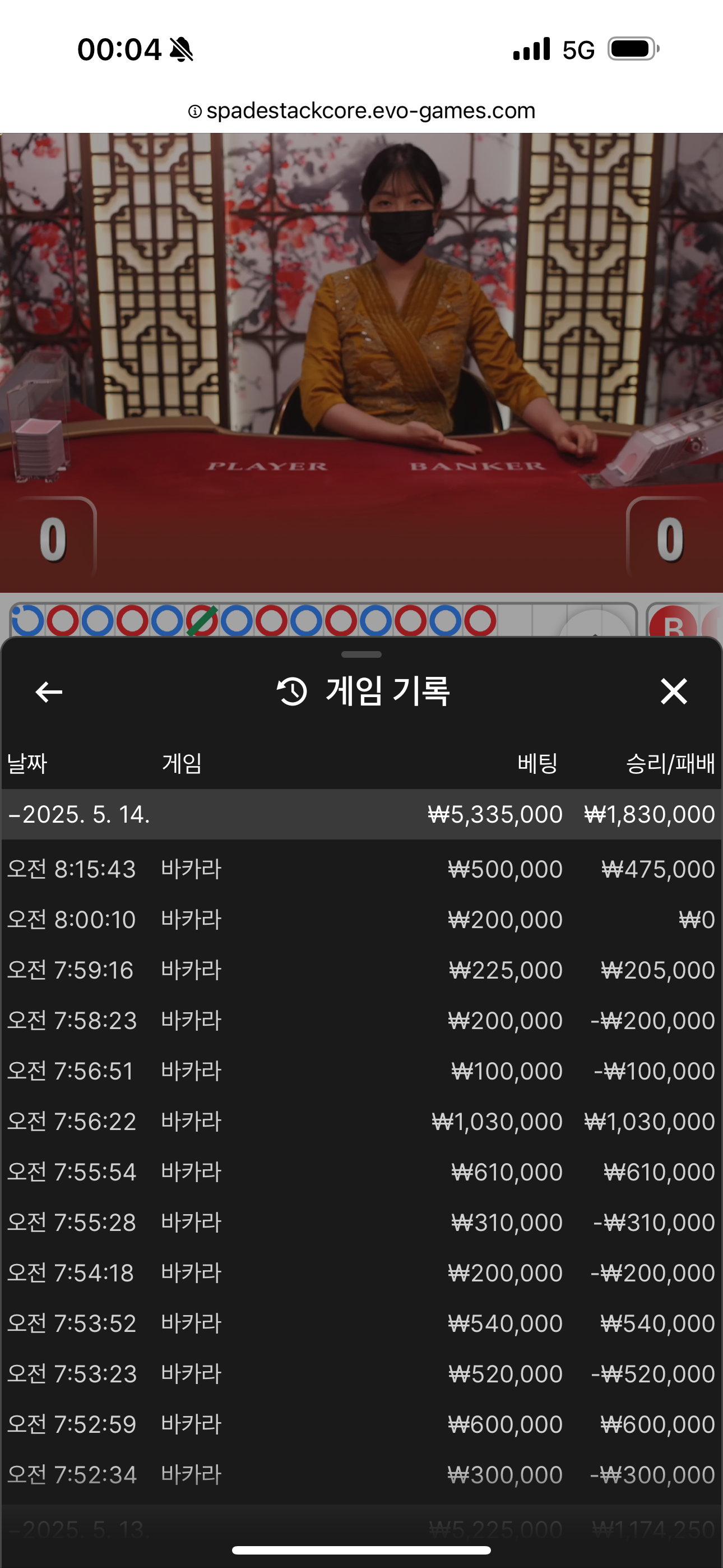Close the game history panel
Screen dimensions: 723x1568
pos(673,692)
